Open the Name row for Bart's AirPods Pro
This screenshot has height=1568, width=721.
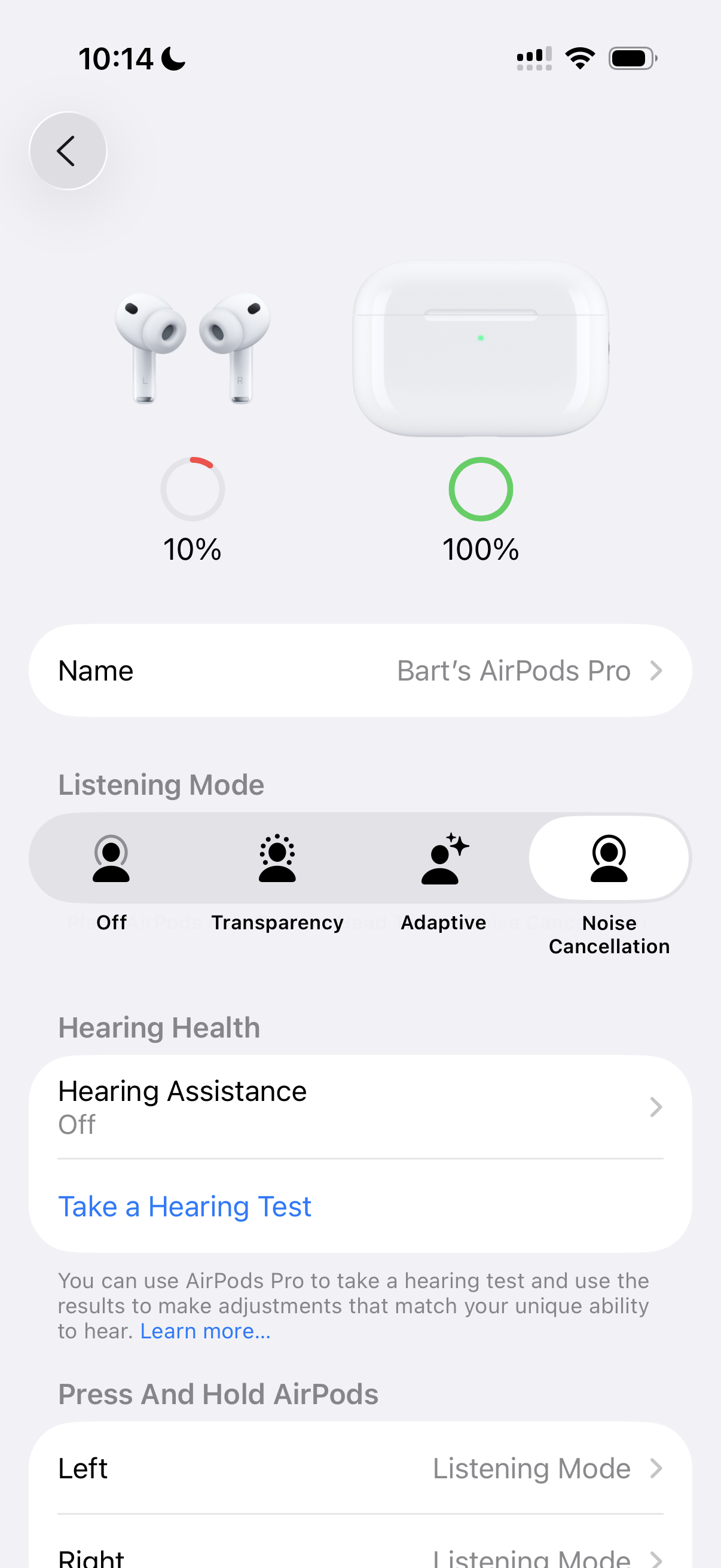pos(360,670)
